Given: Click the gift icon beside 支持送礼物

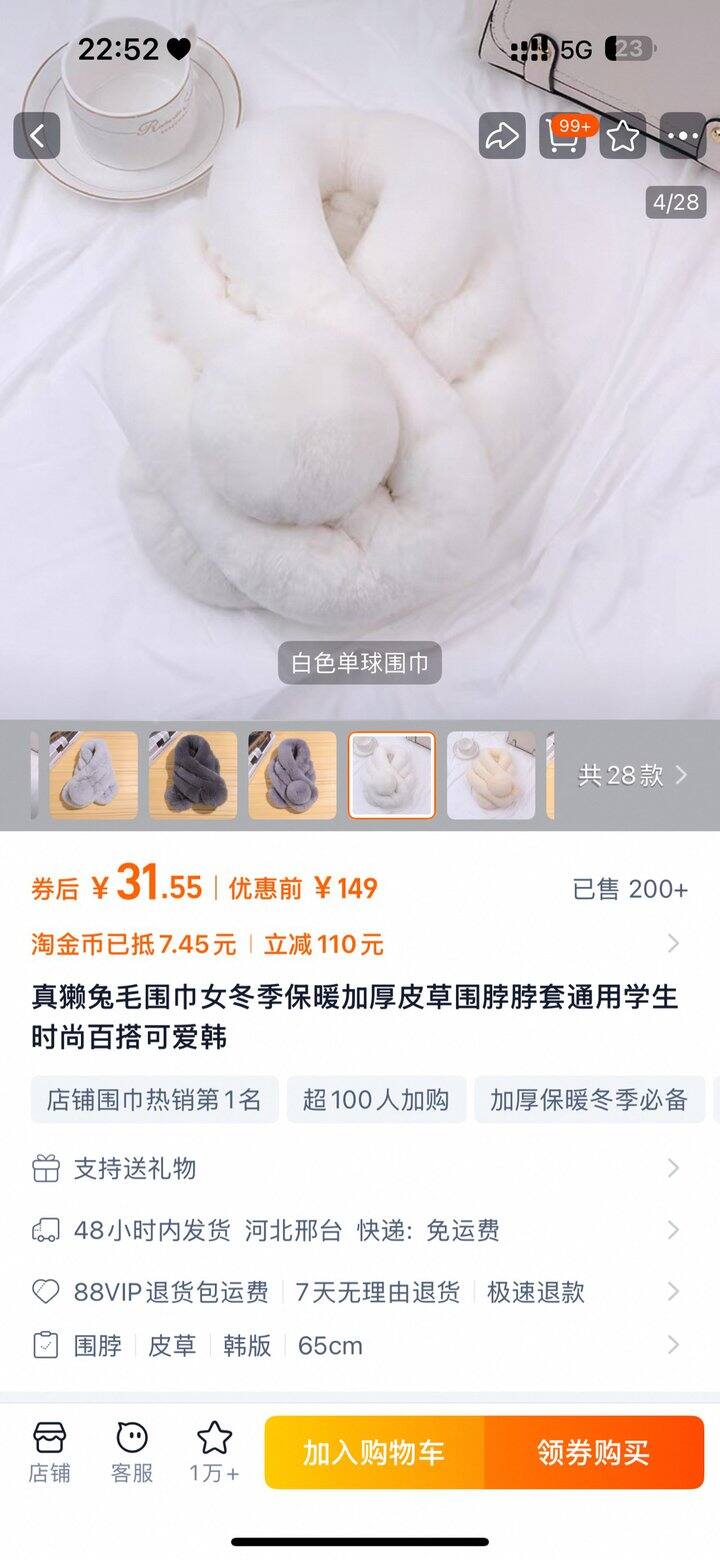Looking at the screenshot, I should (44, 1168).
